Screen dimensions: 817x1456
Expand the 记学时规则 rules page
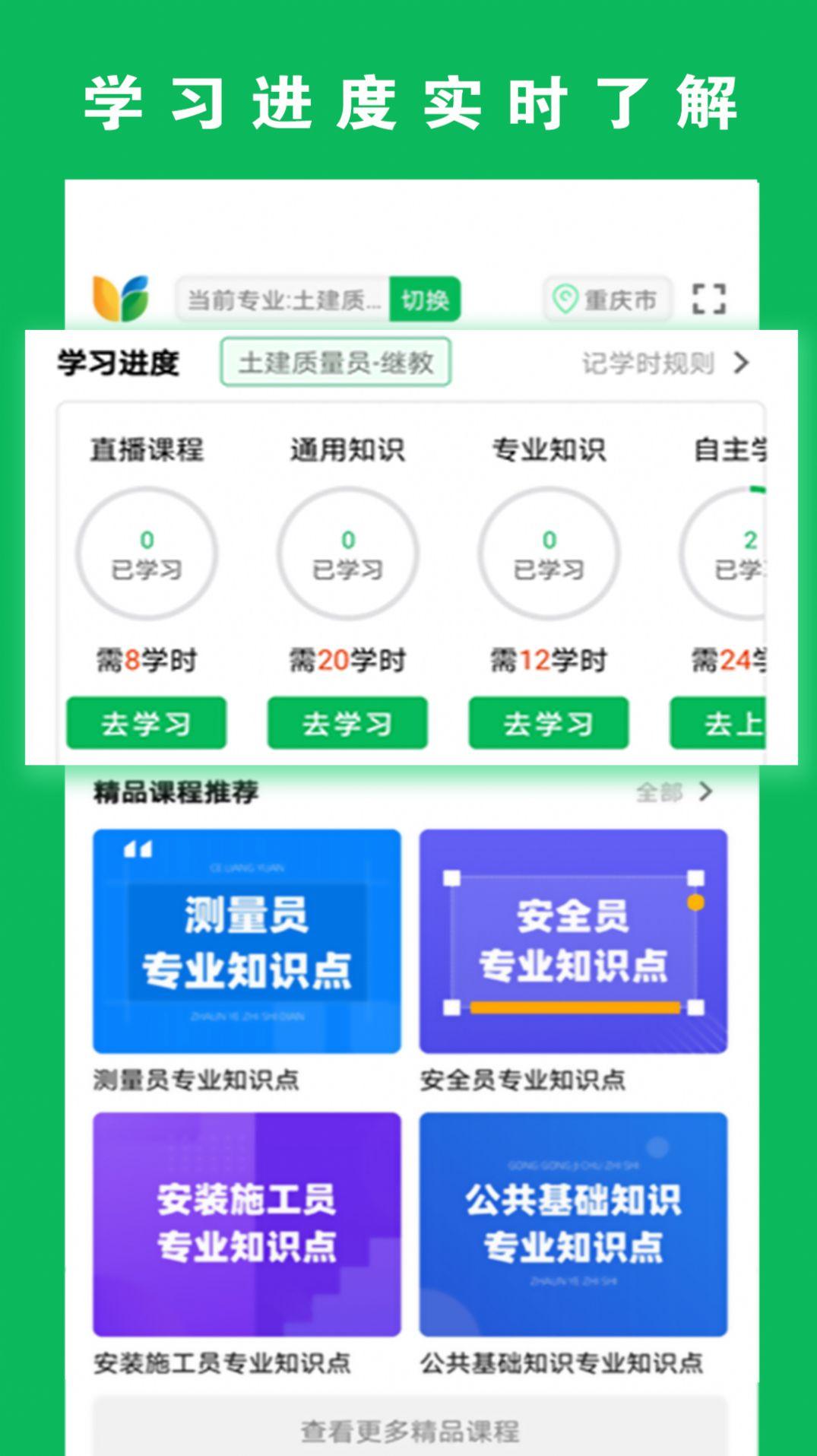[658, 363]
